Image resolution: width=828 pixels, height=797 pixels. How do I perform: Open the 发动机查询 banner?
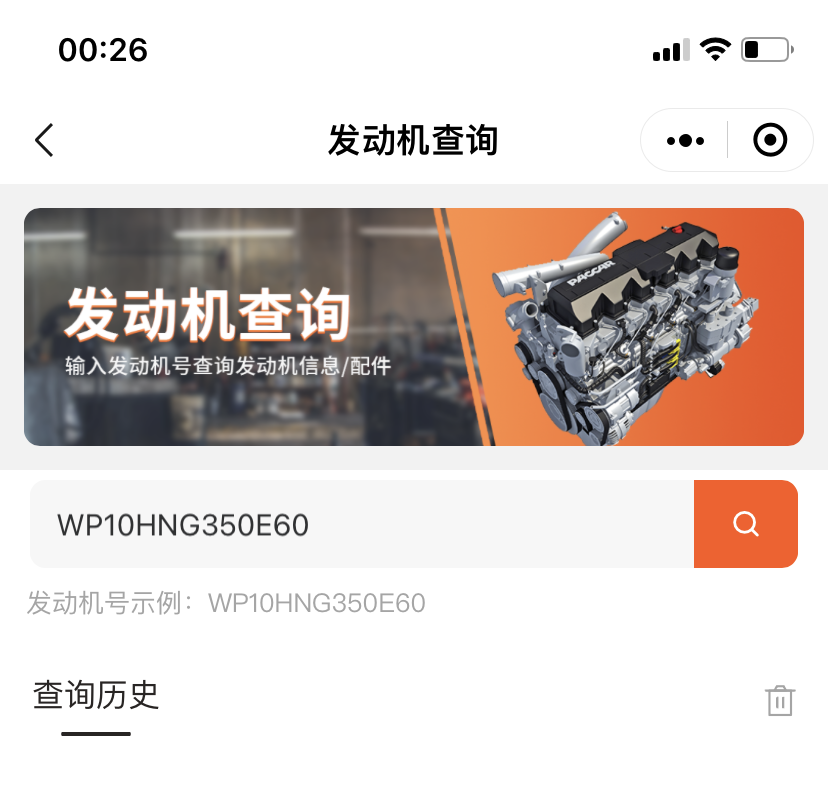(414, 326)
